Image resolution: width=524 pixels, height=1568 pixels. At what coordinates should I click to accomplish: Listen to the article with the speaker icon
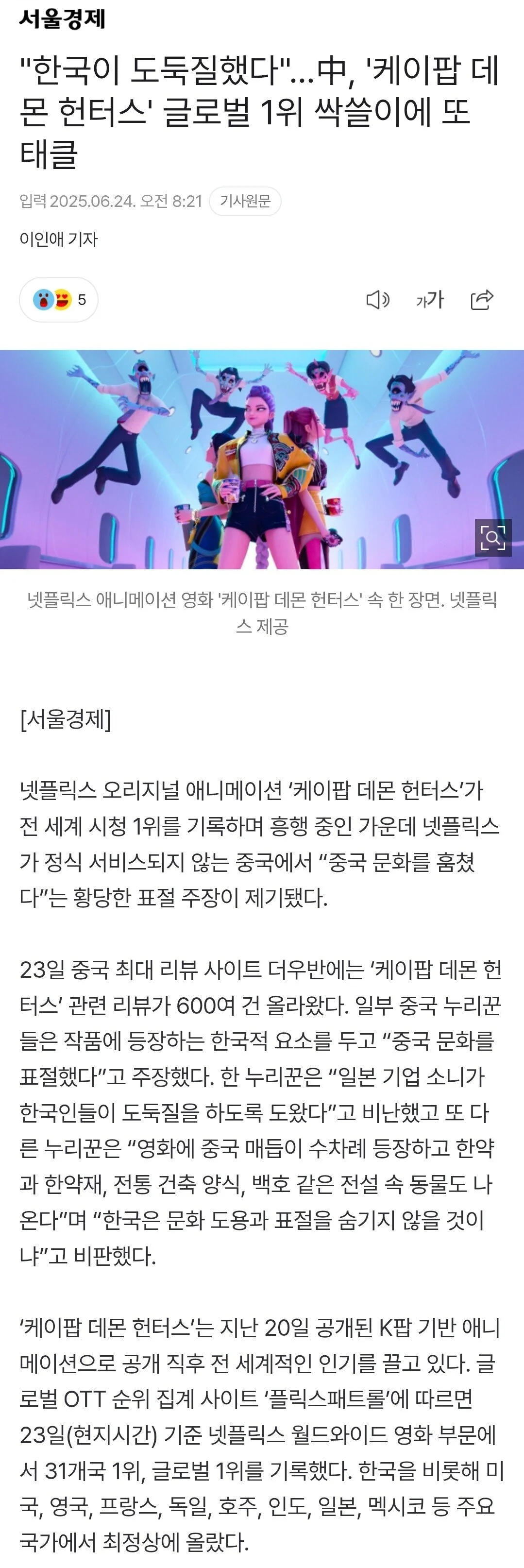(x=377, y=300)
